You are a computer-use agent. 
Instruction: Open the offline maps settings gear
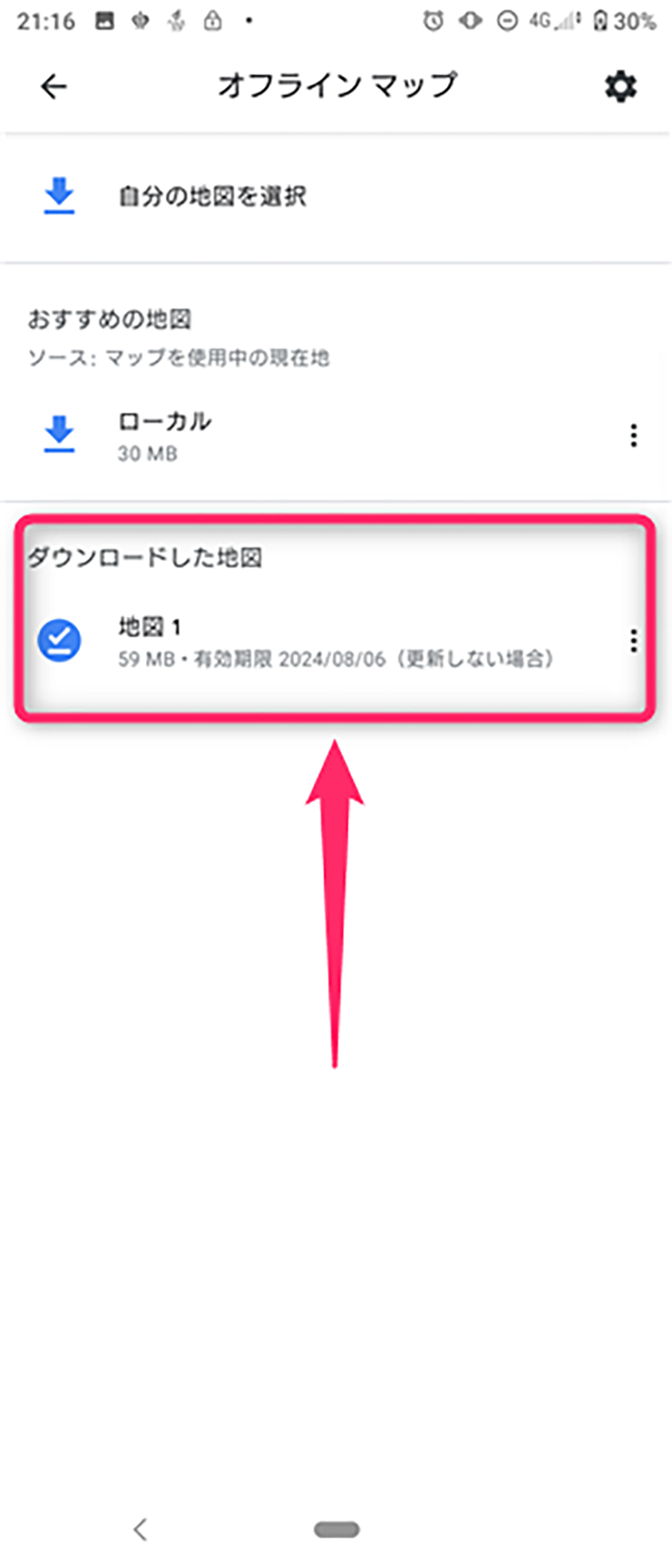coord(620,86)
